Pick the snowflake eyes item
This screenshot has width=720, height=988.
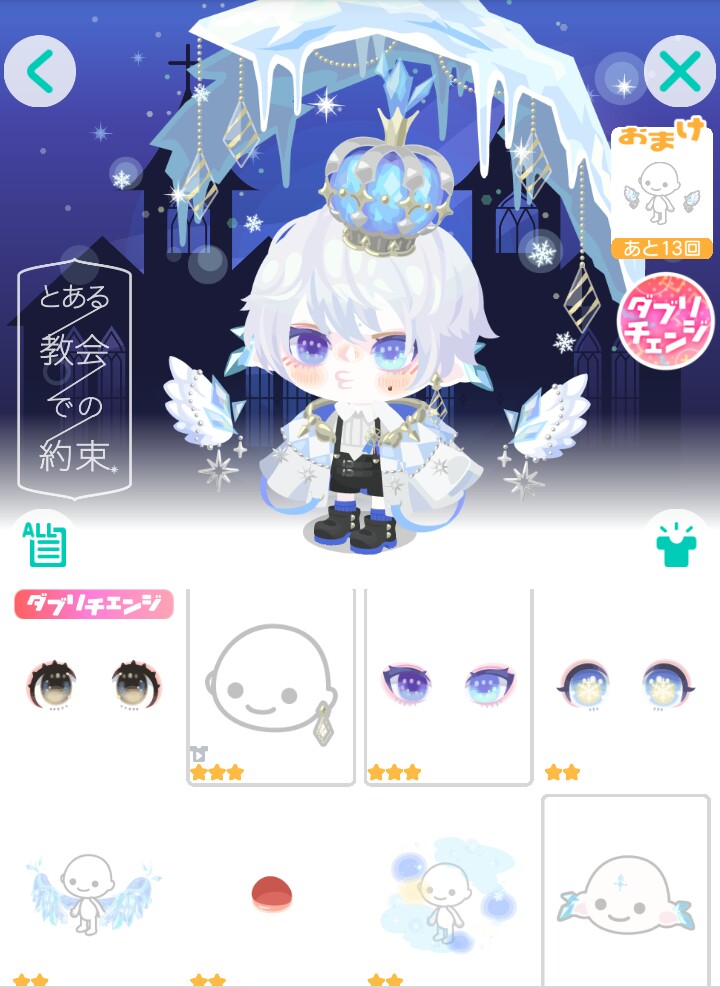pyautogui.click(x=625, y=687)
